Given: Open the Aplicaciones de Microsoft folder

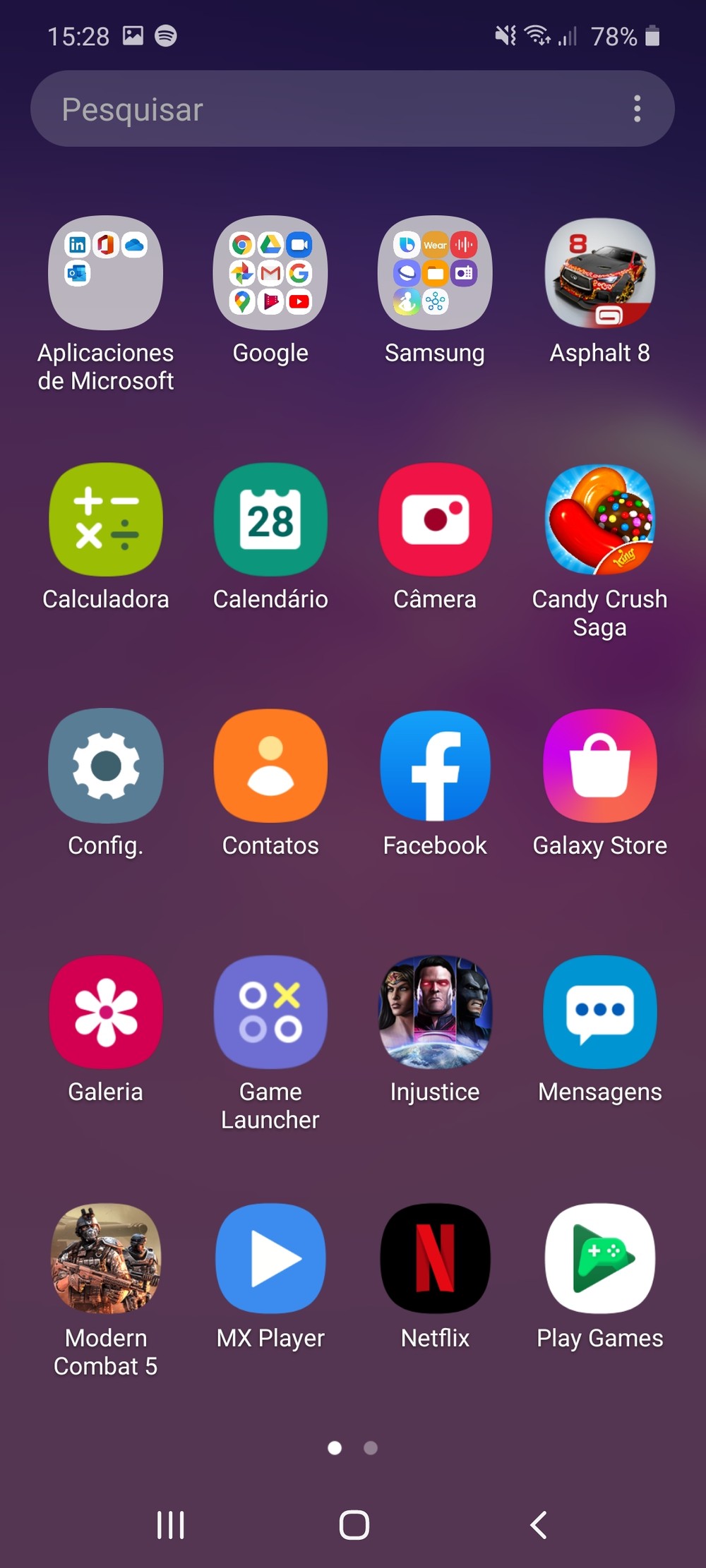Looking at the screenshot, I should pyautogui.click(x=106, y=273).
